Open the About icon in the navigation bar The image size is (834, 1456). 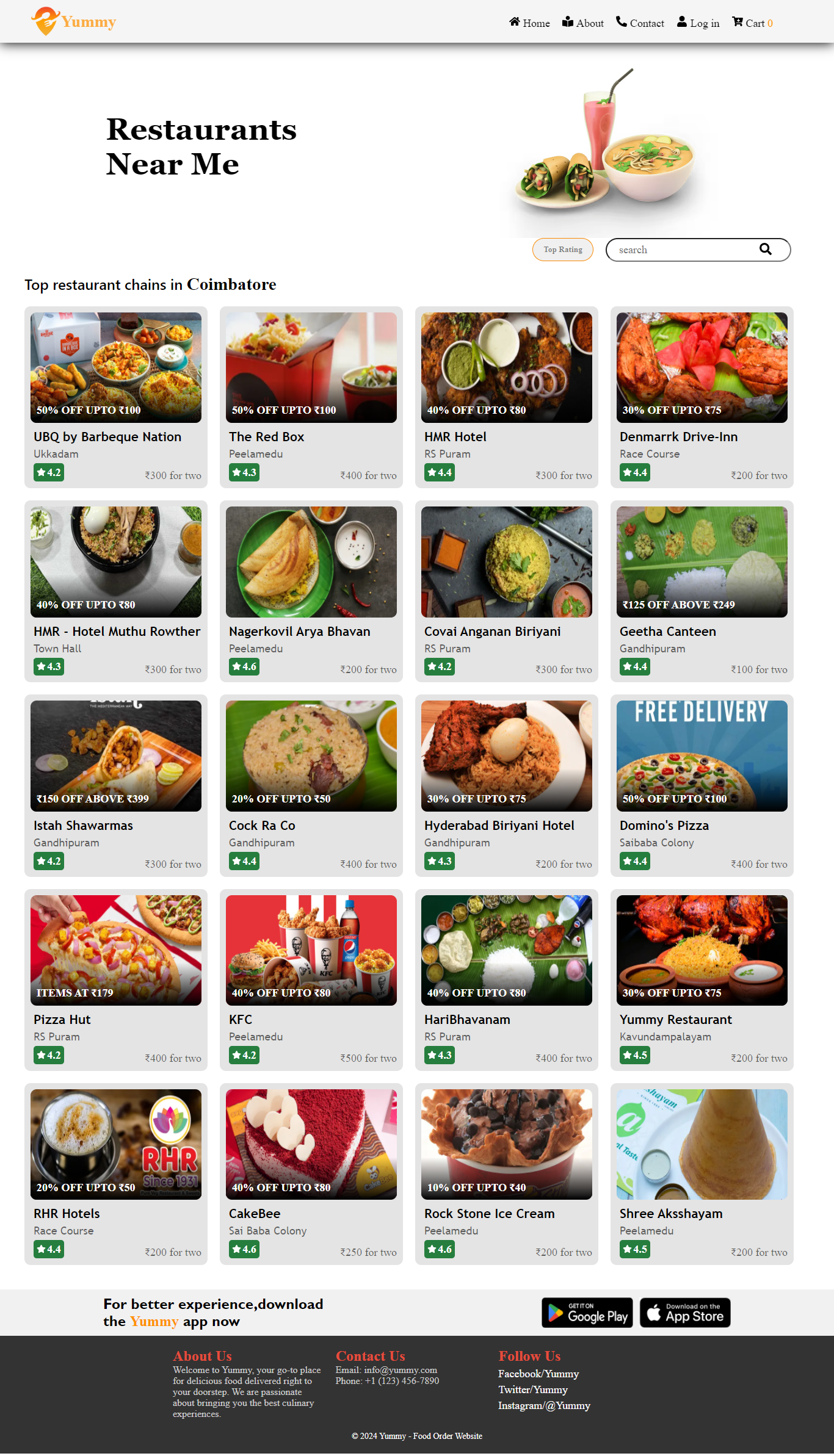567,22
